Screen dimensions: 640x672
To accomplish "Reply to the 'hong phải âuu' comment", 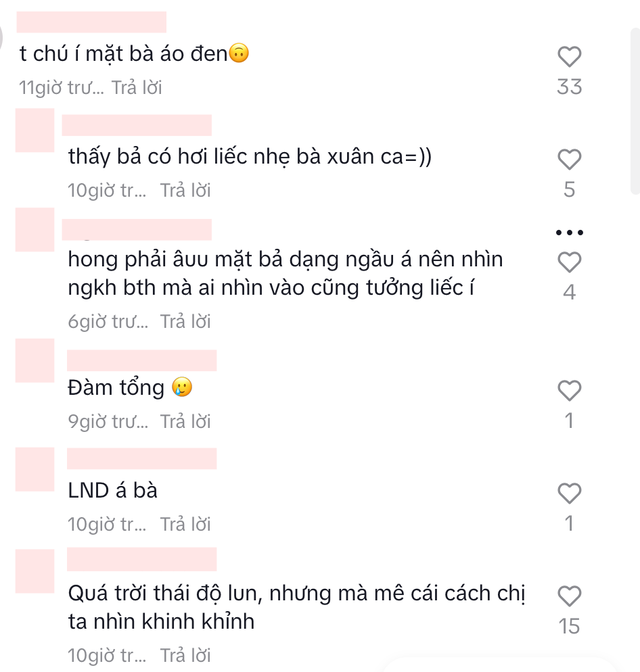I will click(x=186, y=321).
